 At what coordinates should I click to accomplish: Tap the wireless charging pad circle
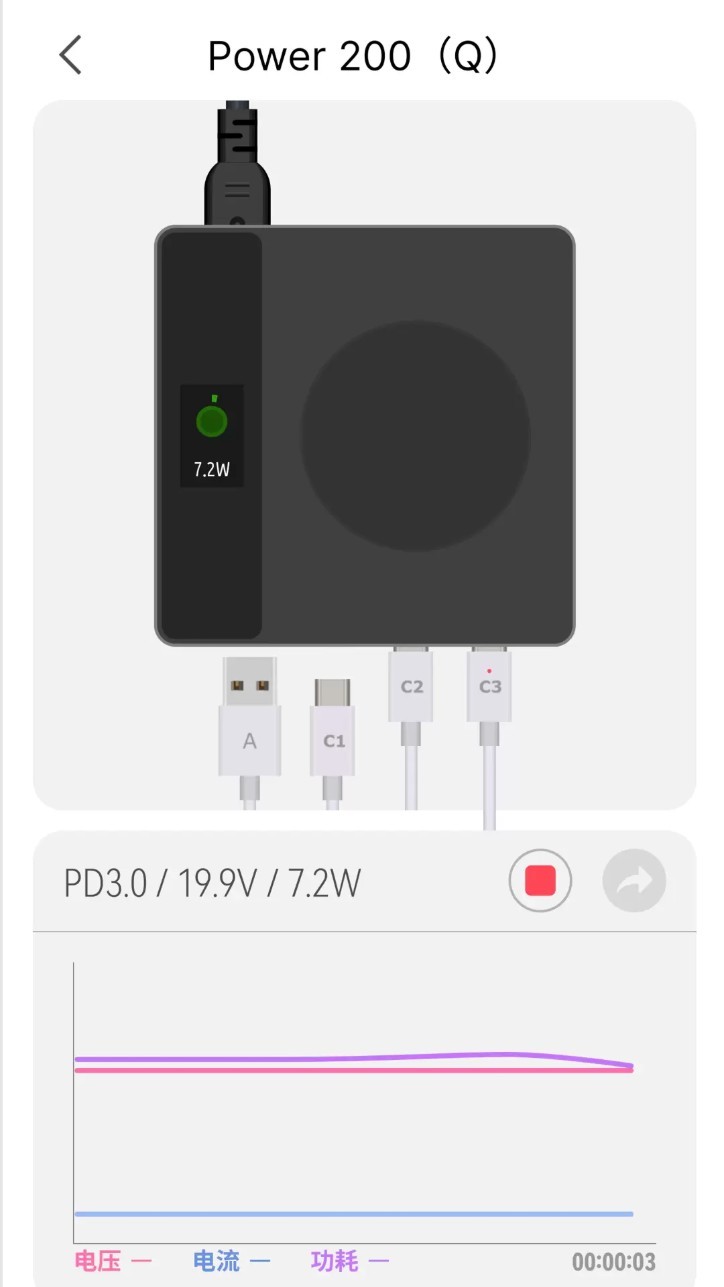[x=414, y=434]
